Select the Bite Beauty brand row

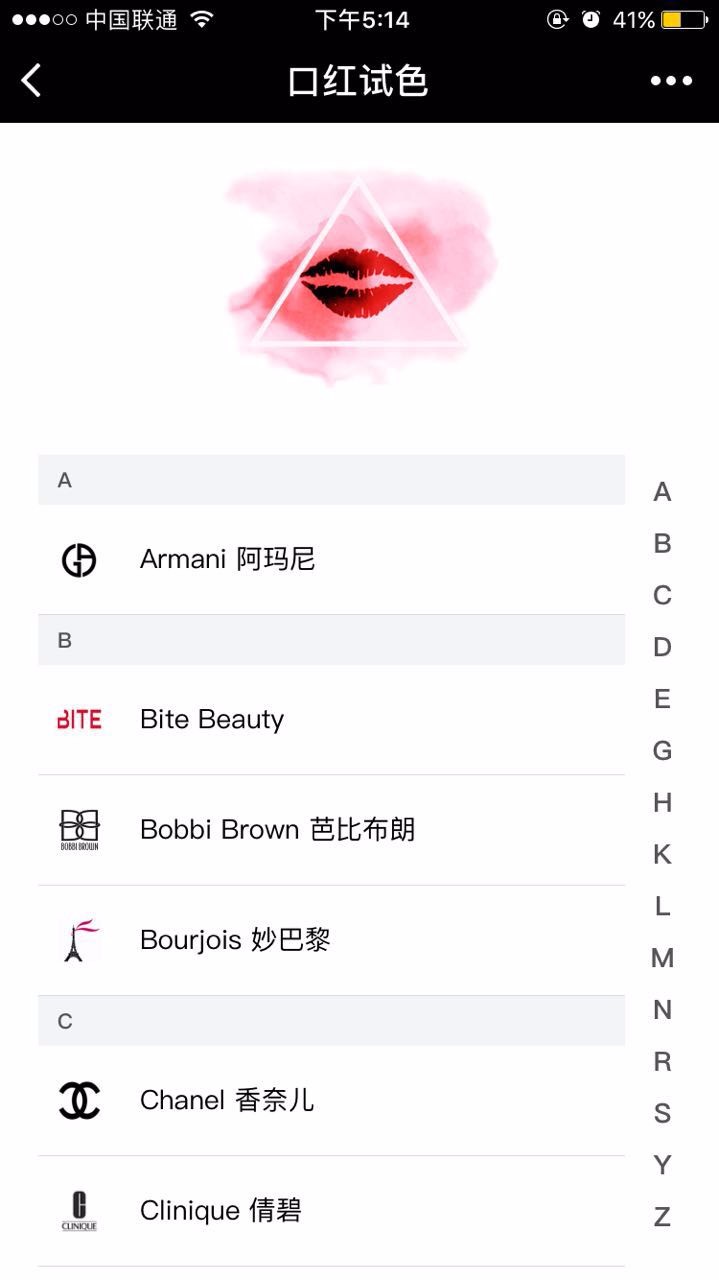coord(330,719)
